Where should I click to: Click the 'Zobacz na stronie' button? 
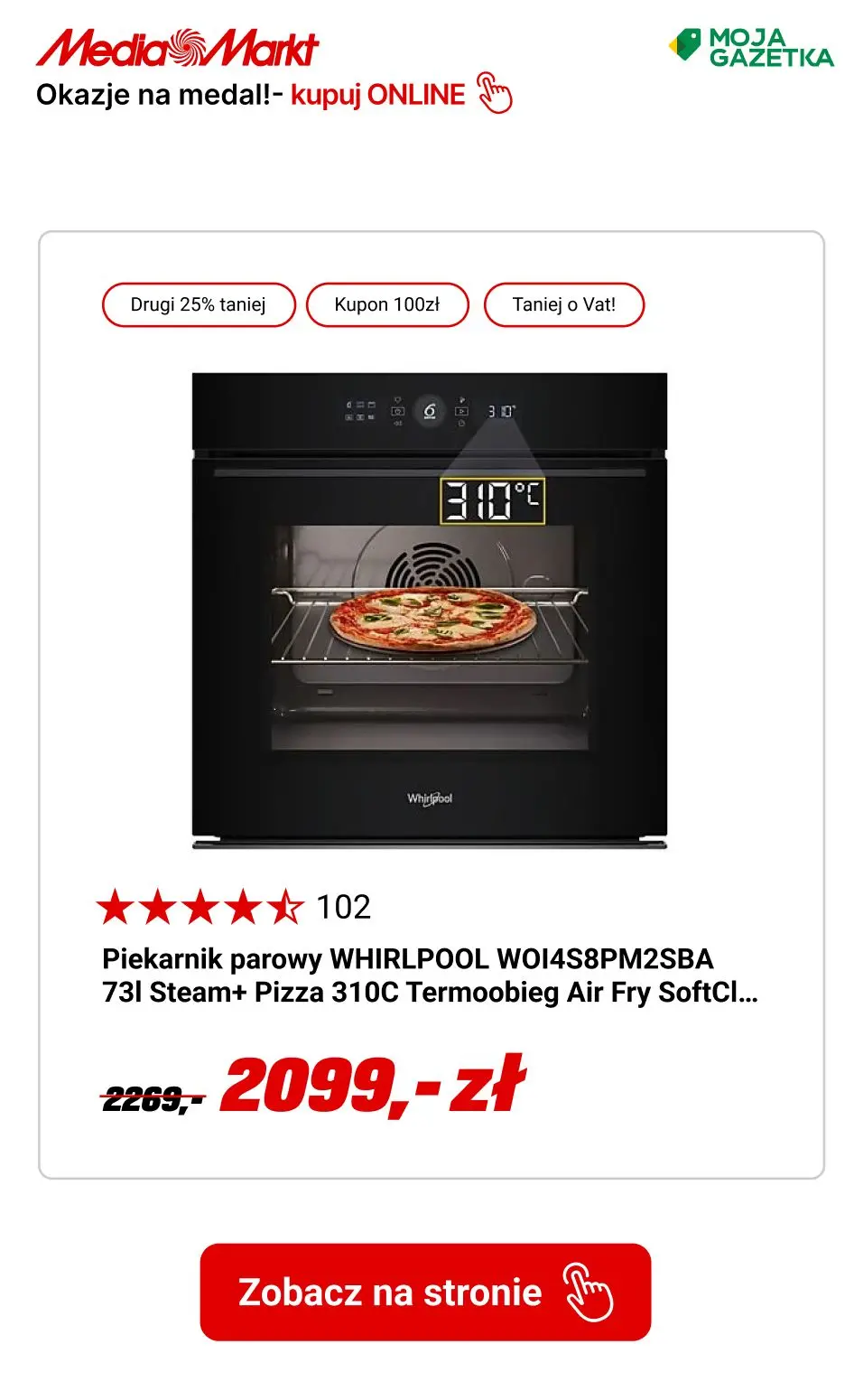[426, 1294]
